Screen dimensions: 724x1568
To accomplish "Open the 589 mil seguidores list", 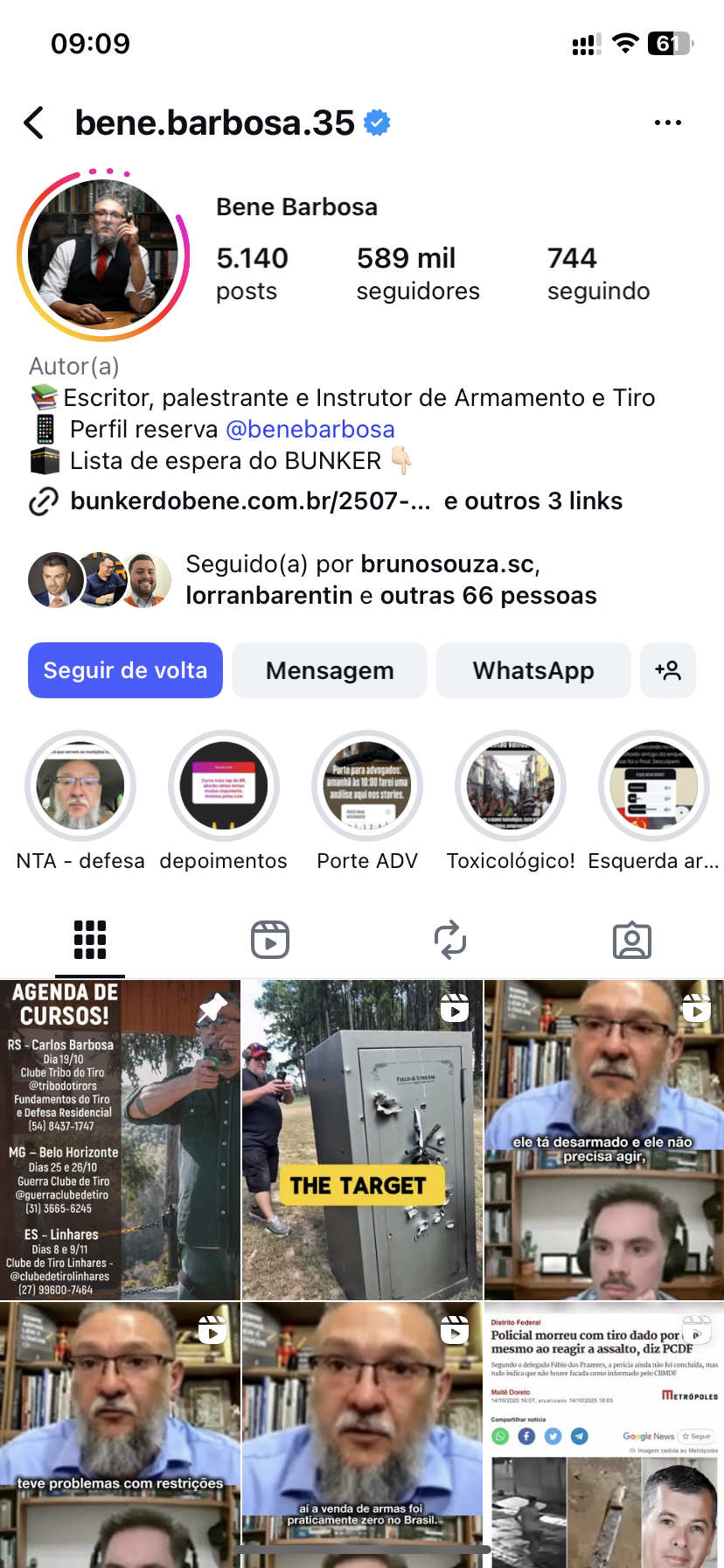I will coord(417,273).
